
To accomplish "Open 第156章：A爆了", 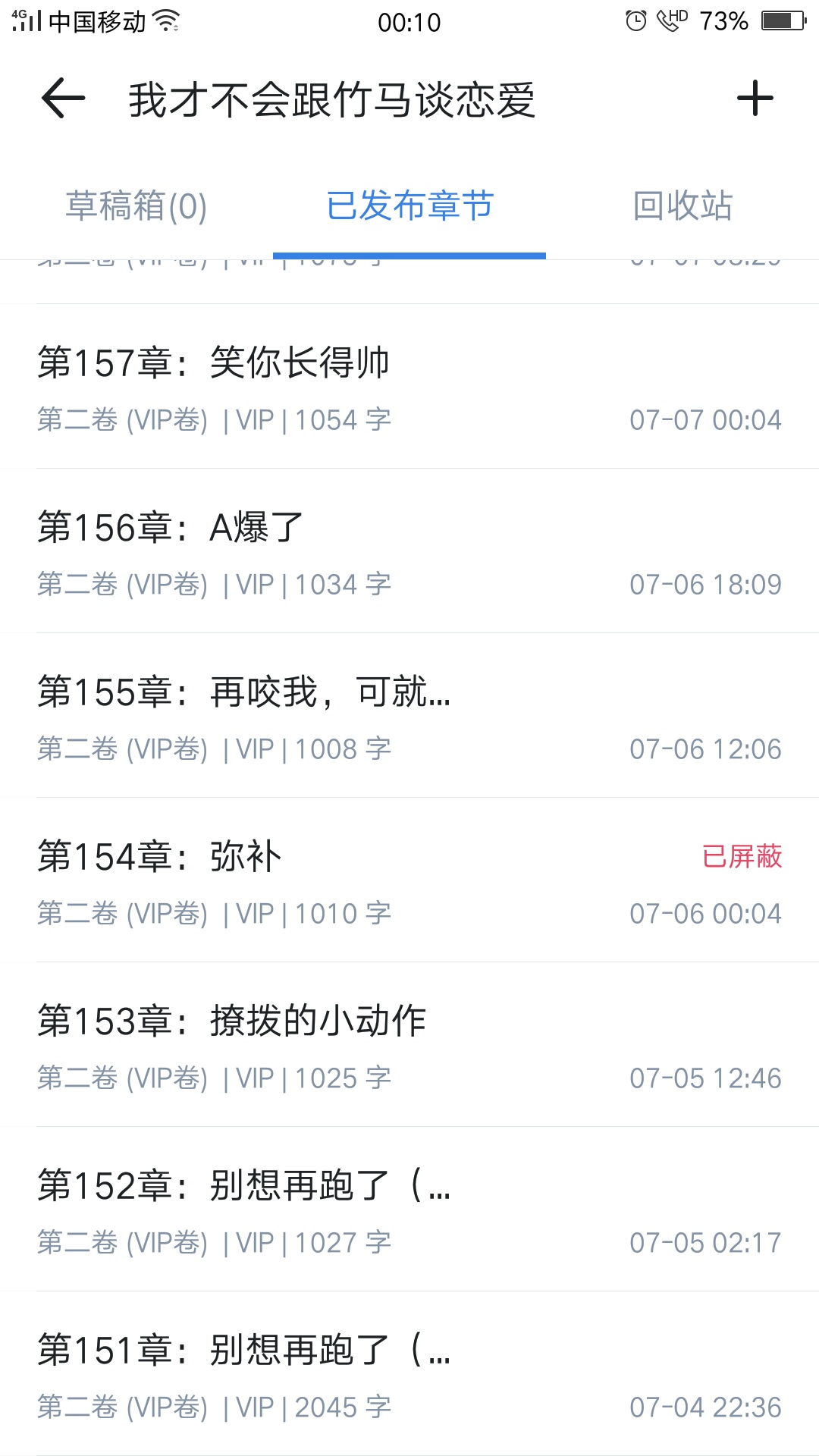I will click(409, 551).
